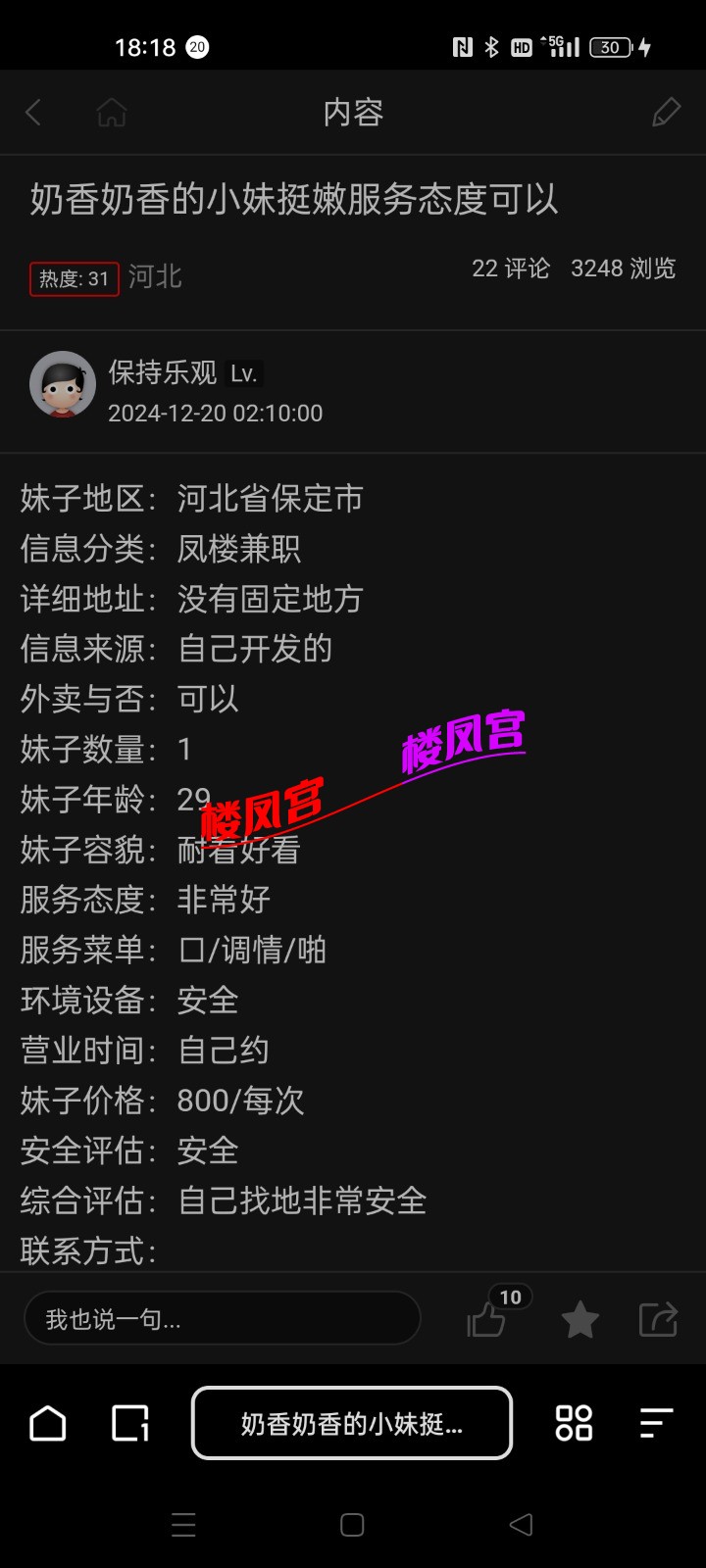Expand the Android recent apps overview
706x1568 pixels.
click(182, 1525)
